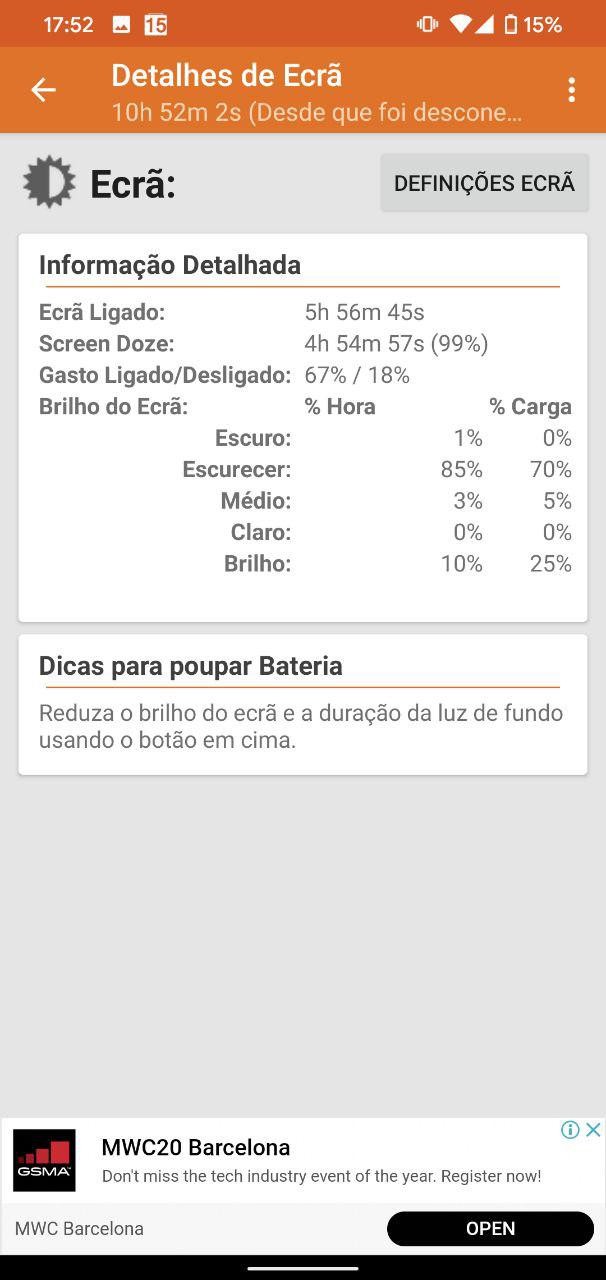Open Definições Ecrã settings
Image resolution: width=606 pixels, height=1280 pixels.
click(x=484, y=183)
